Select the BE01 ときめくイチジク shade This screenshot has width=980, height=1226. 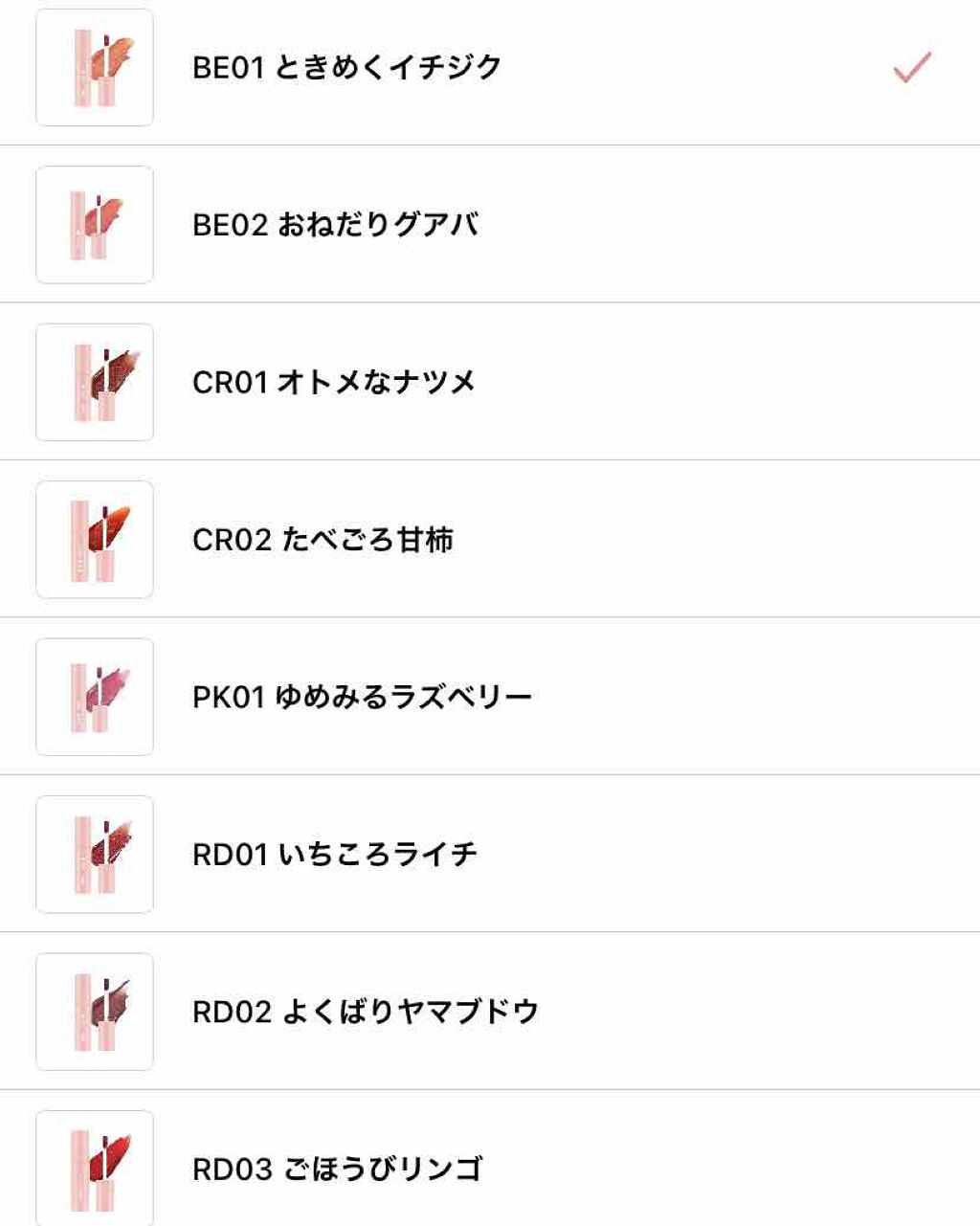pos(346,68)
